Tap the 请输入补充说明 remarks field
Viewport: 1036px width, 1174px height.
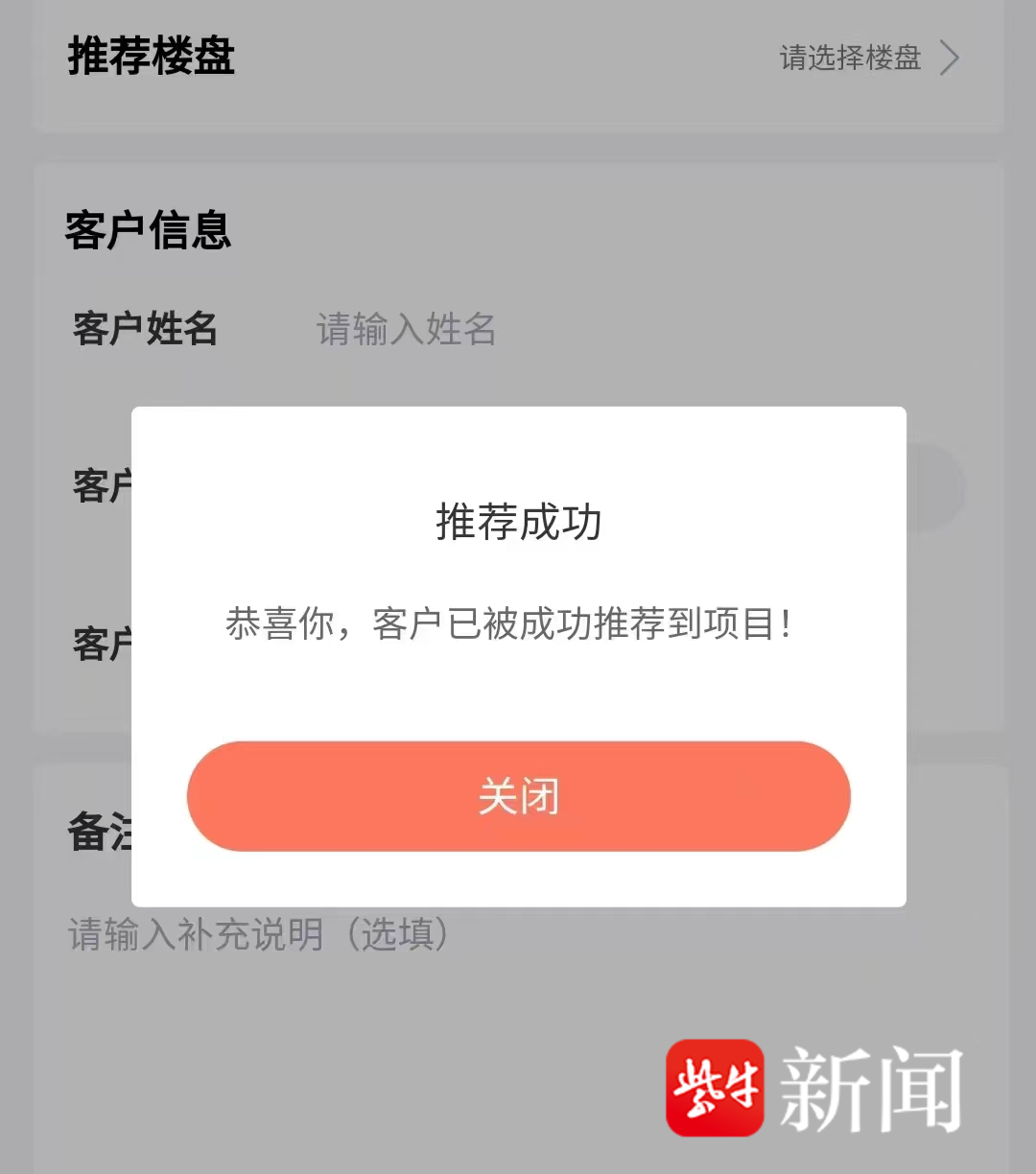point(258,934)
